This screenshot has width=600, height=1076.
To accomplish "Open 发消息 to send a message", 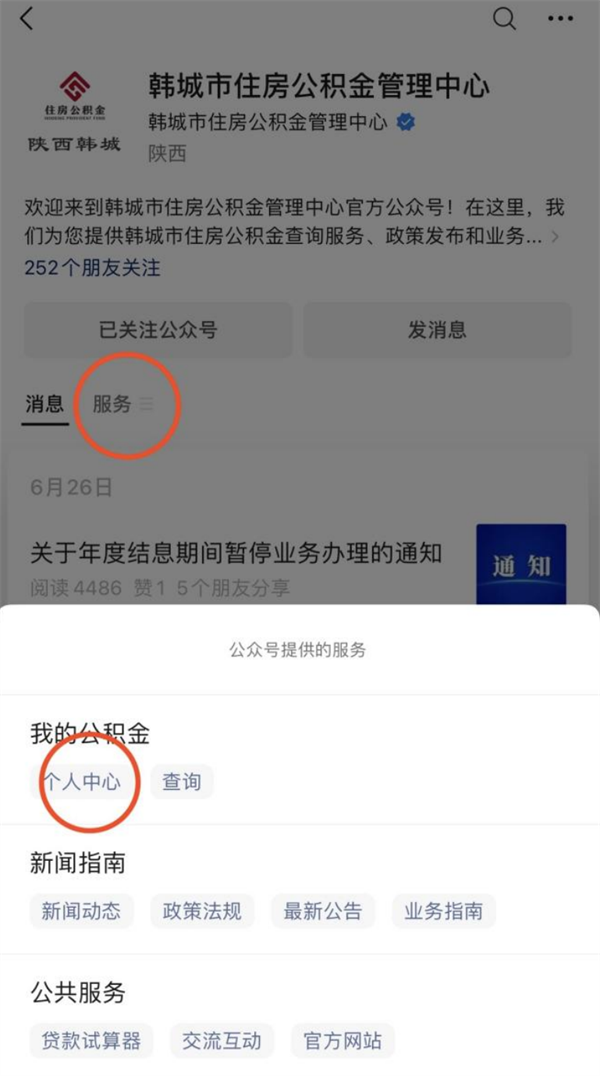I will [x=437, y=330].
